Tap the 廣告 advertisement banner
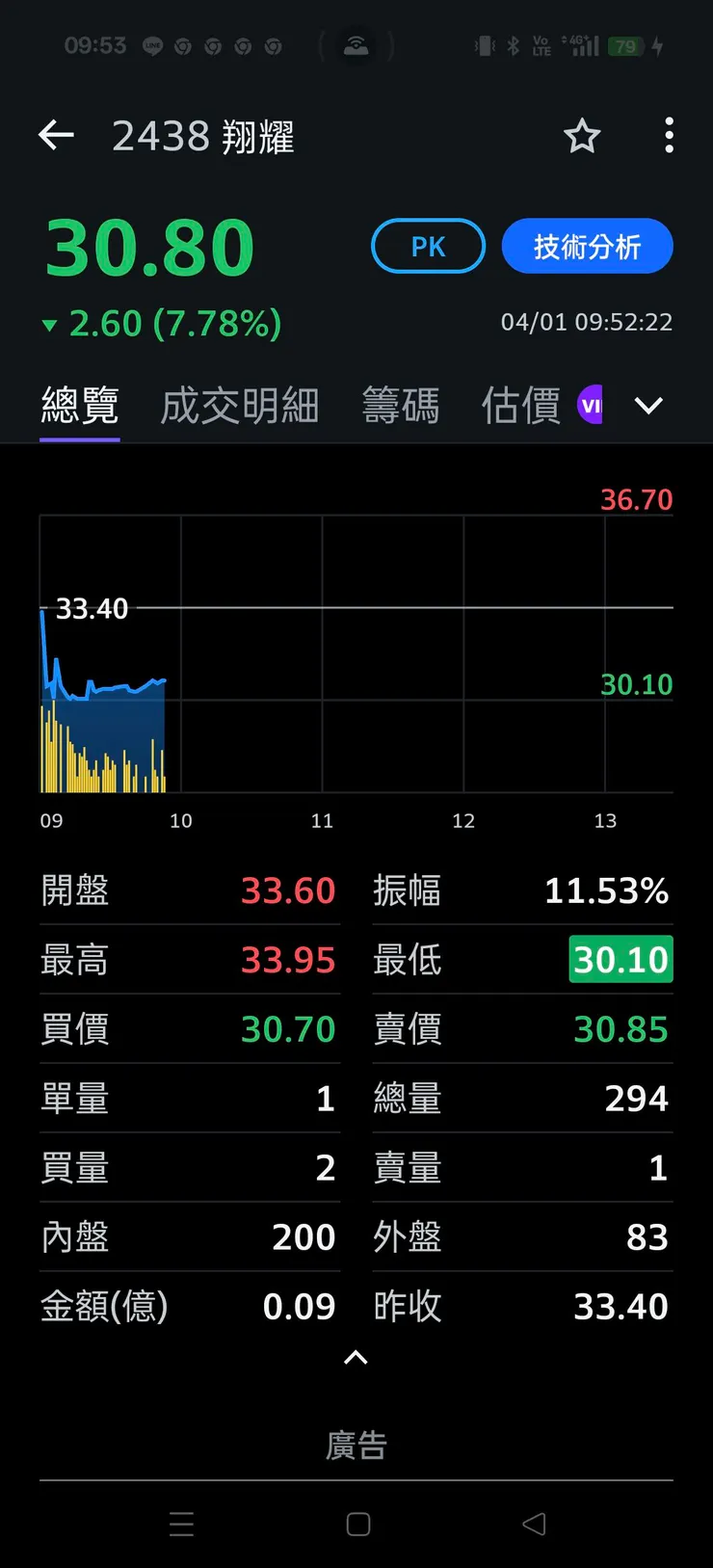This screenshot has width=713, height=1568. click(356, 1445)
